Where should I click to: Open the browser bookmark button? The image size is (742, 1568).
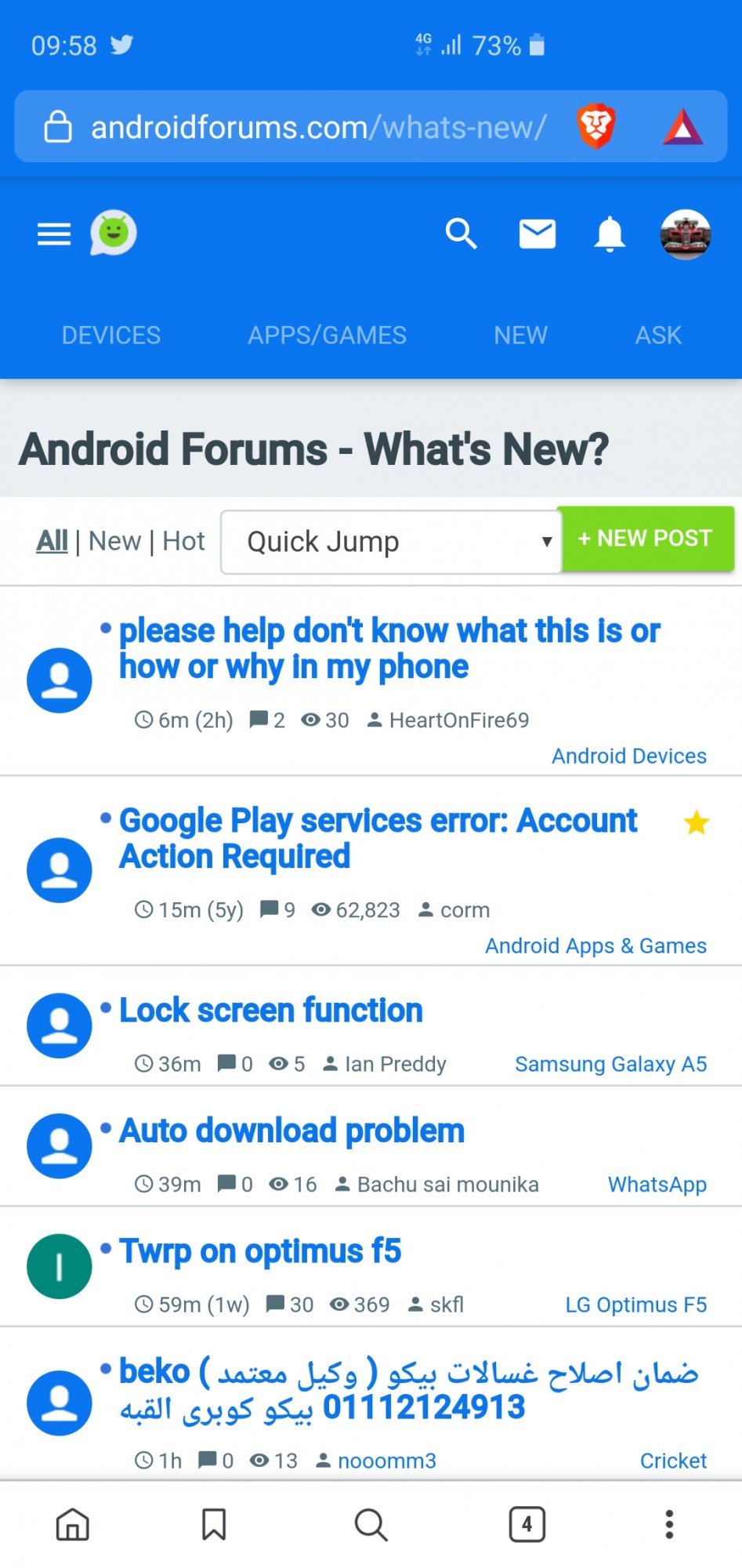[214, 1525]
